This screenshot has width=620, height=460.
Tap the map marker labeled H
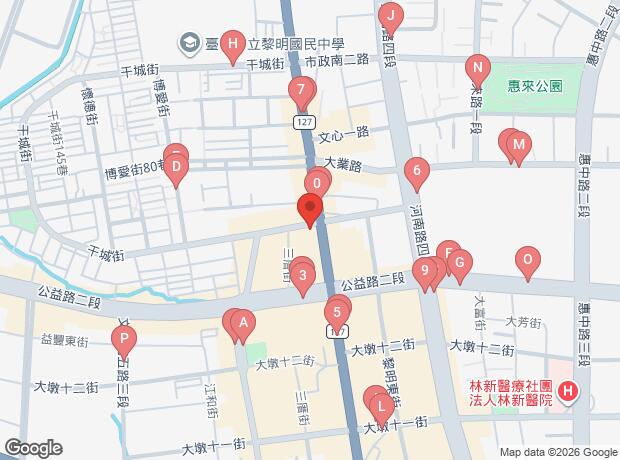(x=232, y=44)
